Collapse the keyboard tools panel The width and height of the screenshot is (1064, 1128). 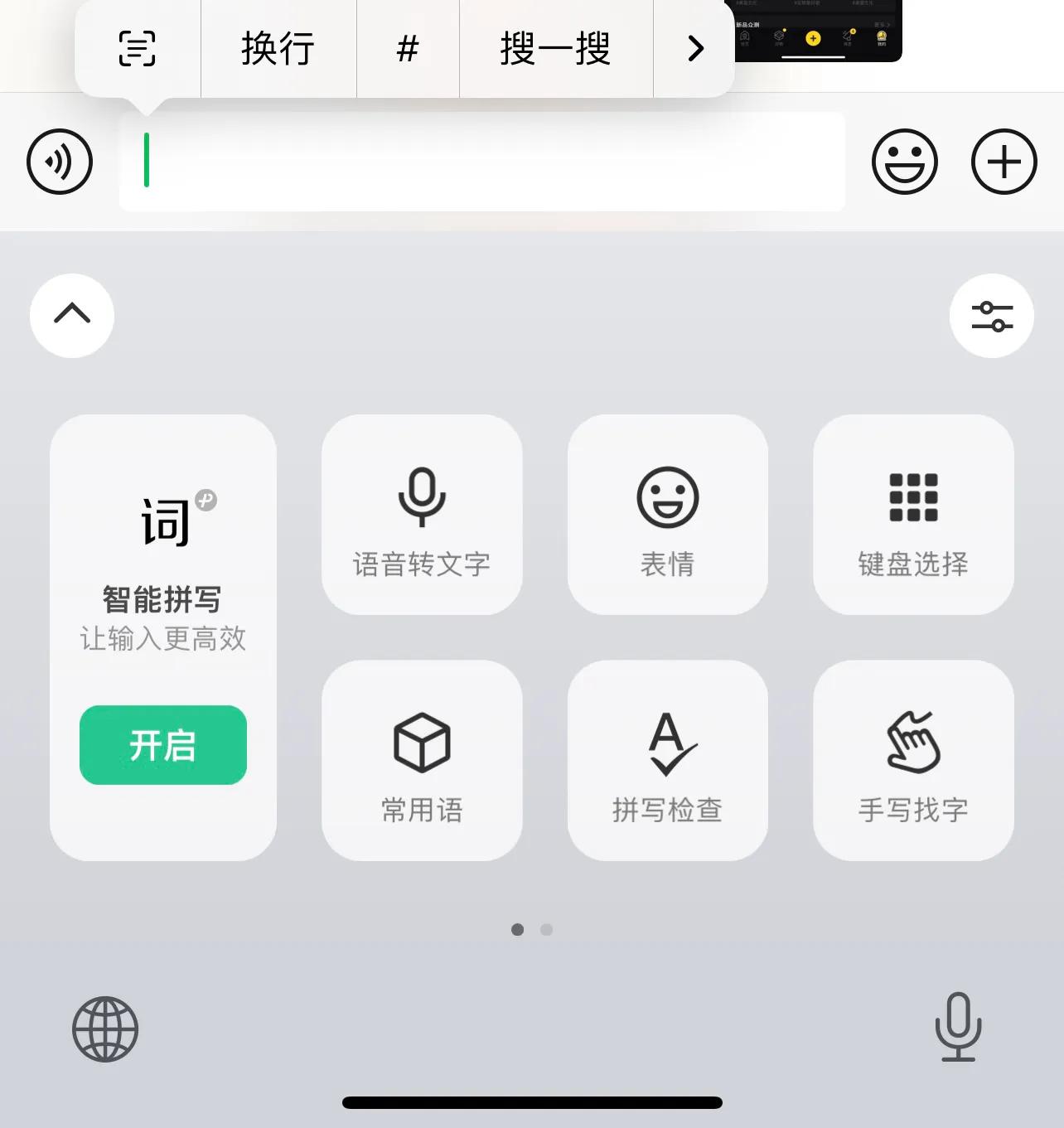(72, 315)
